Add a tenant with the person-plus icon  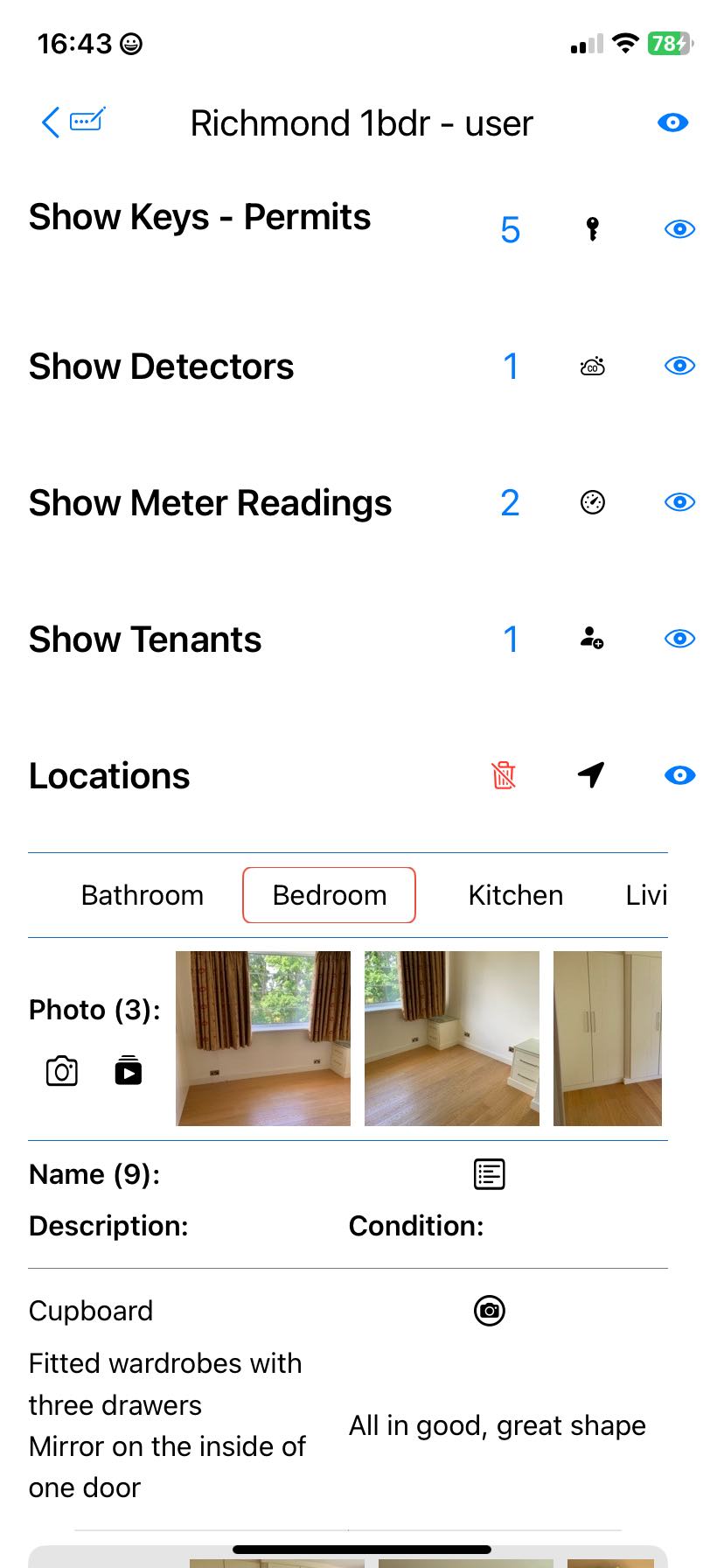point(592,639)
